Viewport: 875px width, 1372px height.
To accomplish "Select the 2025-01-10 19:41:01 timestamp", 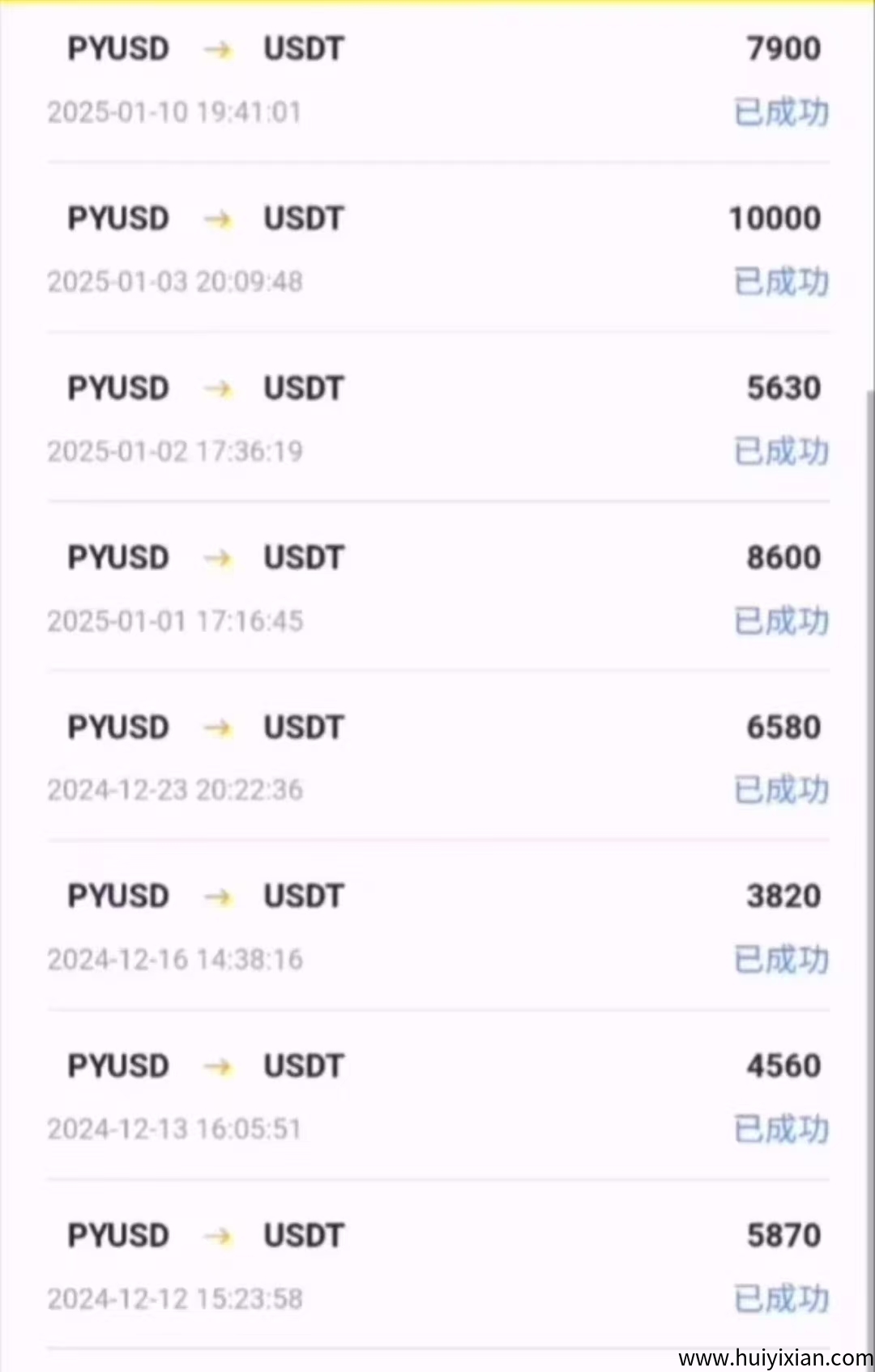I will coord(175,113).
